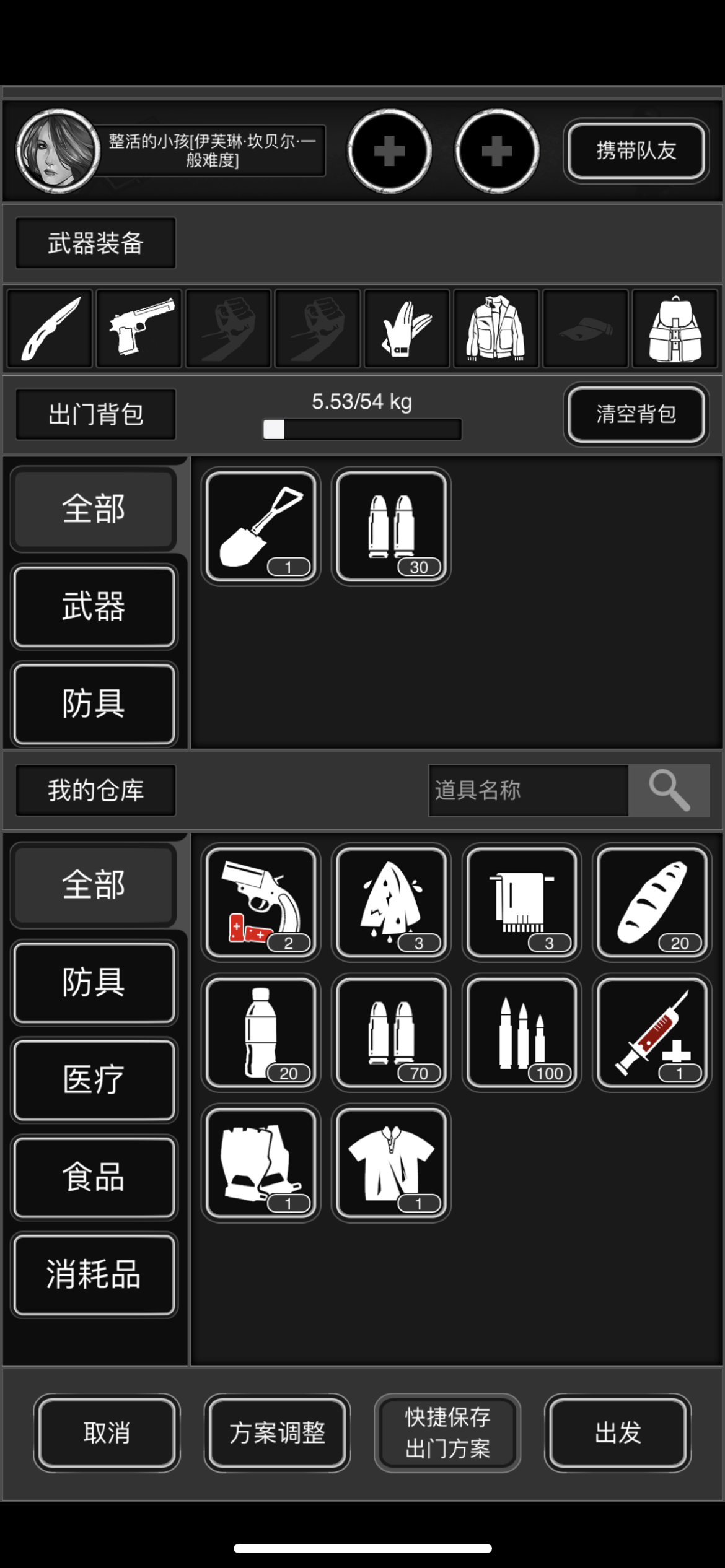The height and width of the screenshot is (1568, 725).
Task: Focus the 道具名称 search field
Action: click(529, 790)
